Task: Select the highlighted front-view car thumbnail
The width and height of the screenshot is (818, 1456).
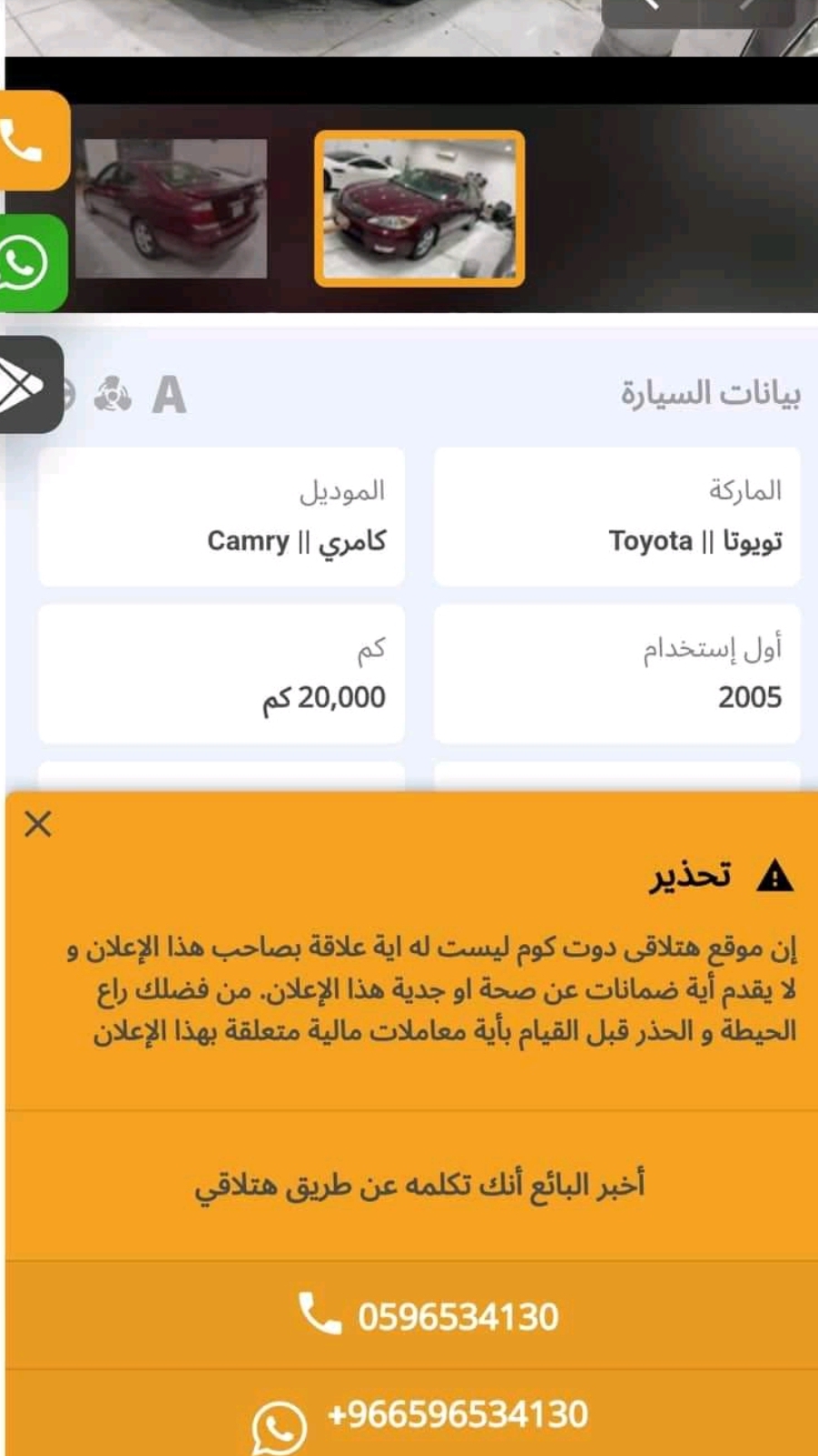Action: pyautogui.click(x=419, y=209)
